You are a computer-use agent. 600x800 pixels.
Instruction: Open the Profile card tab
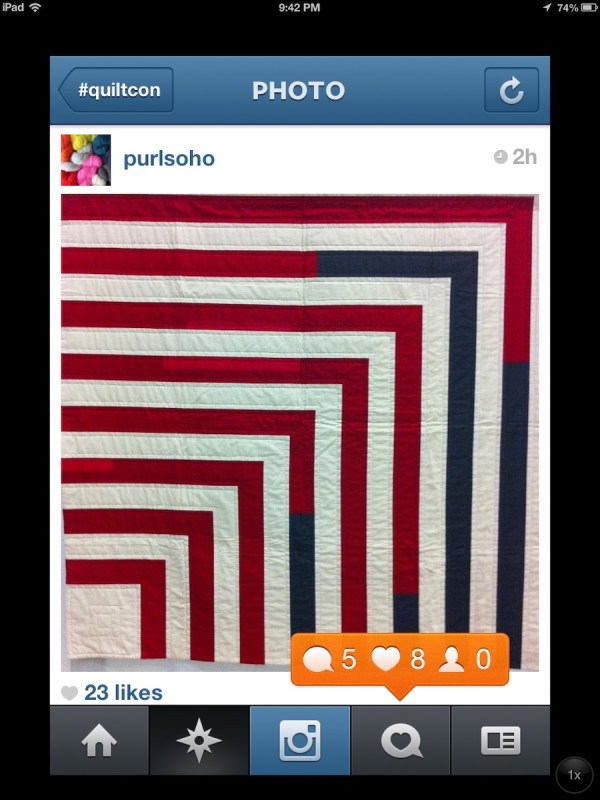pos(500,741)
